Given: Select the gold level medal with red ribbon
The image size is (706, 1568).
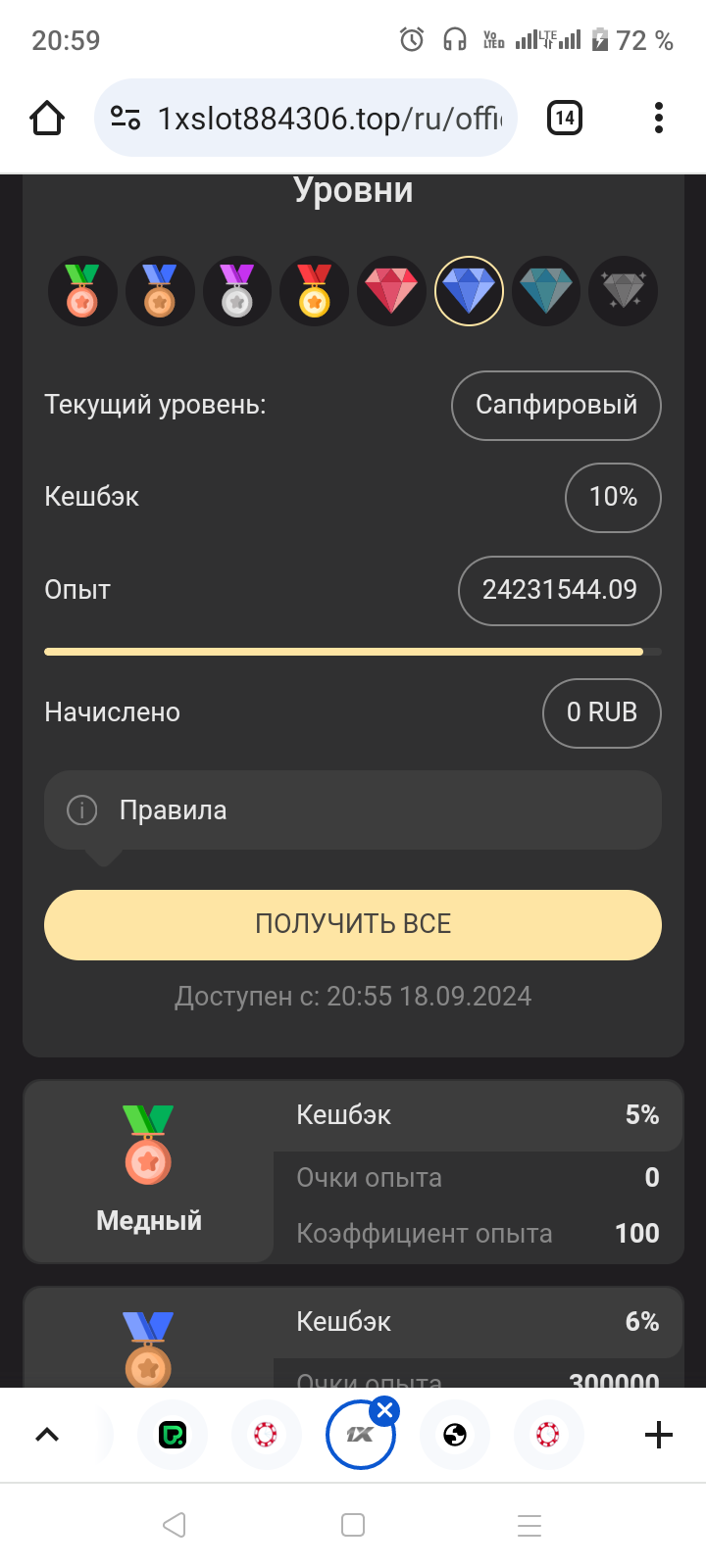Looking at the screenshot, I should [314, 291].
